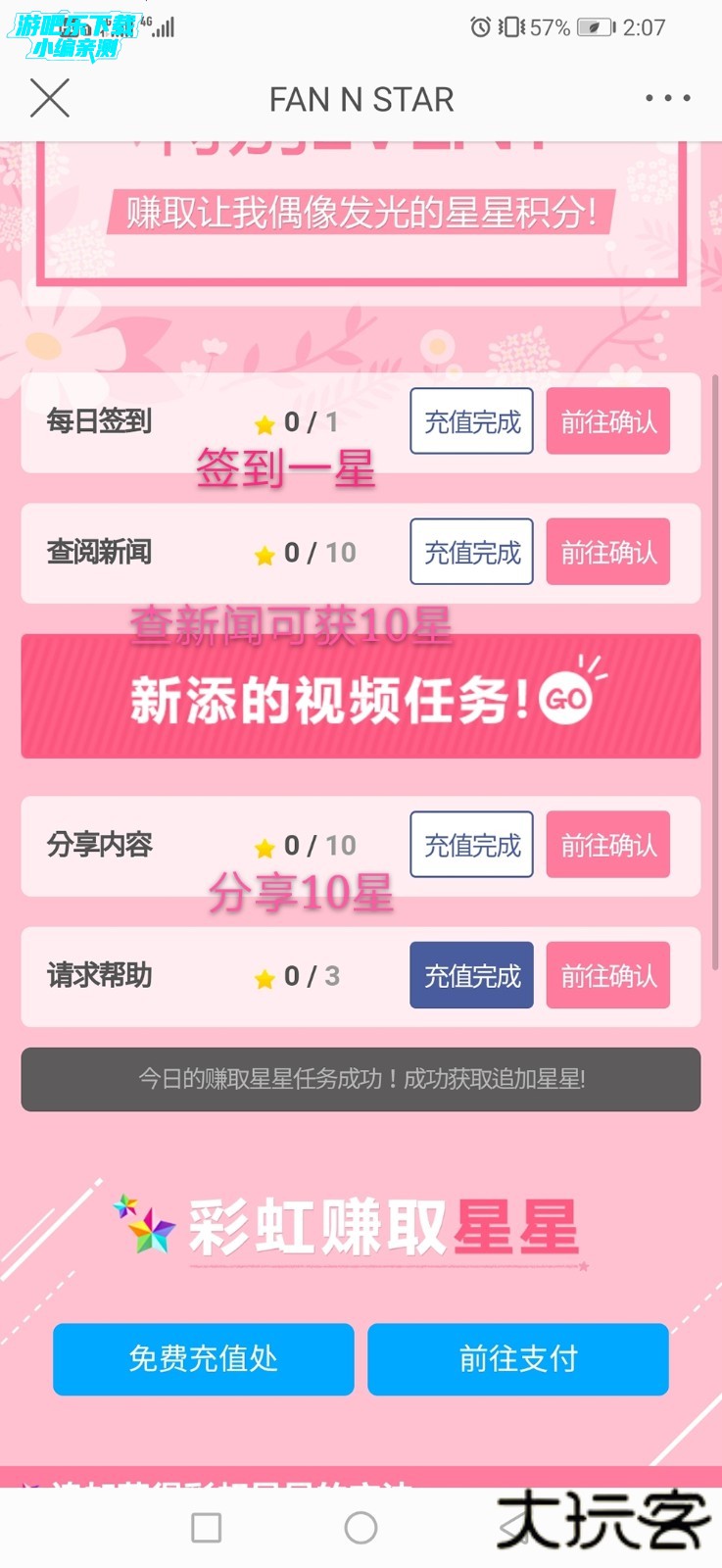
Task: Open the recent apps view
Action: 206,1527
